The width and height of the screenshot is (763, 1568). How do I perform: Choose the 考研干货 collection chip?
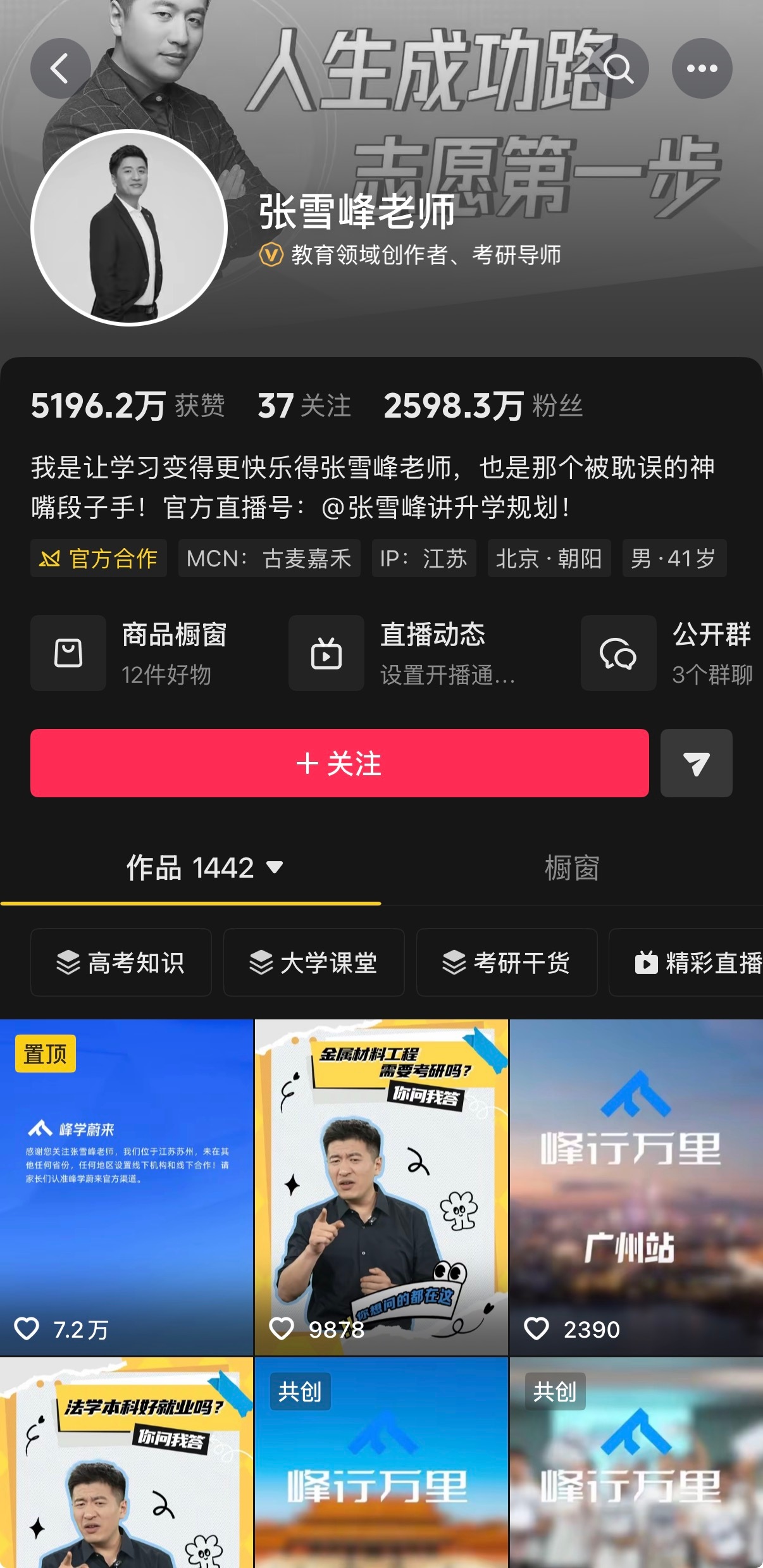pos(506,962)
